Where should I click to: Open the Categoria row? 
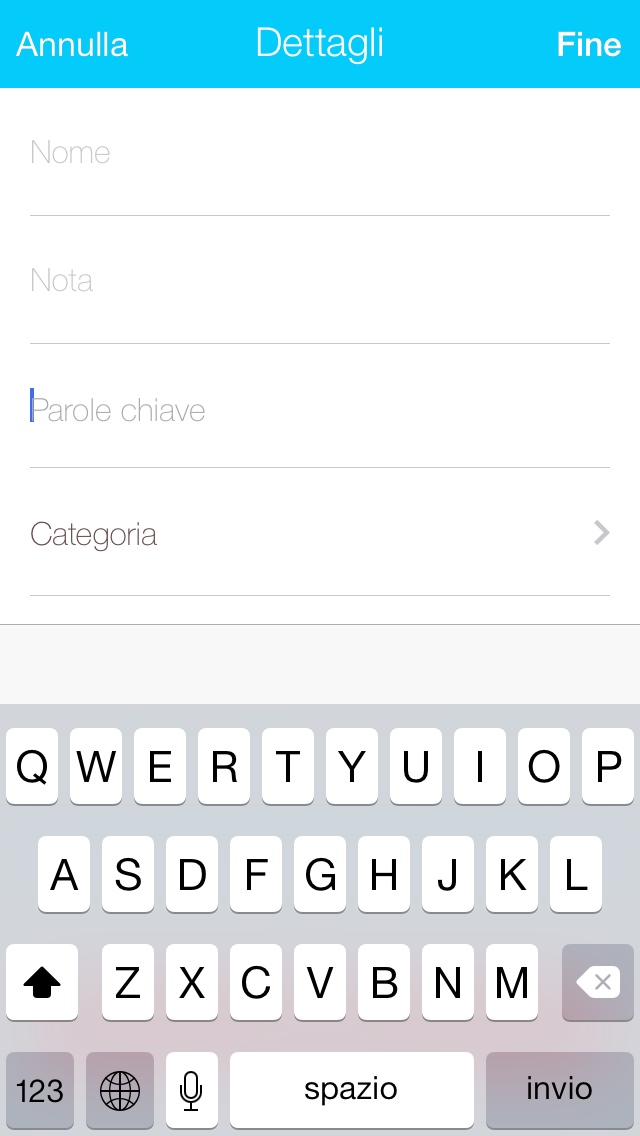tap(320, 534)
